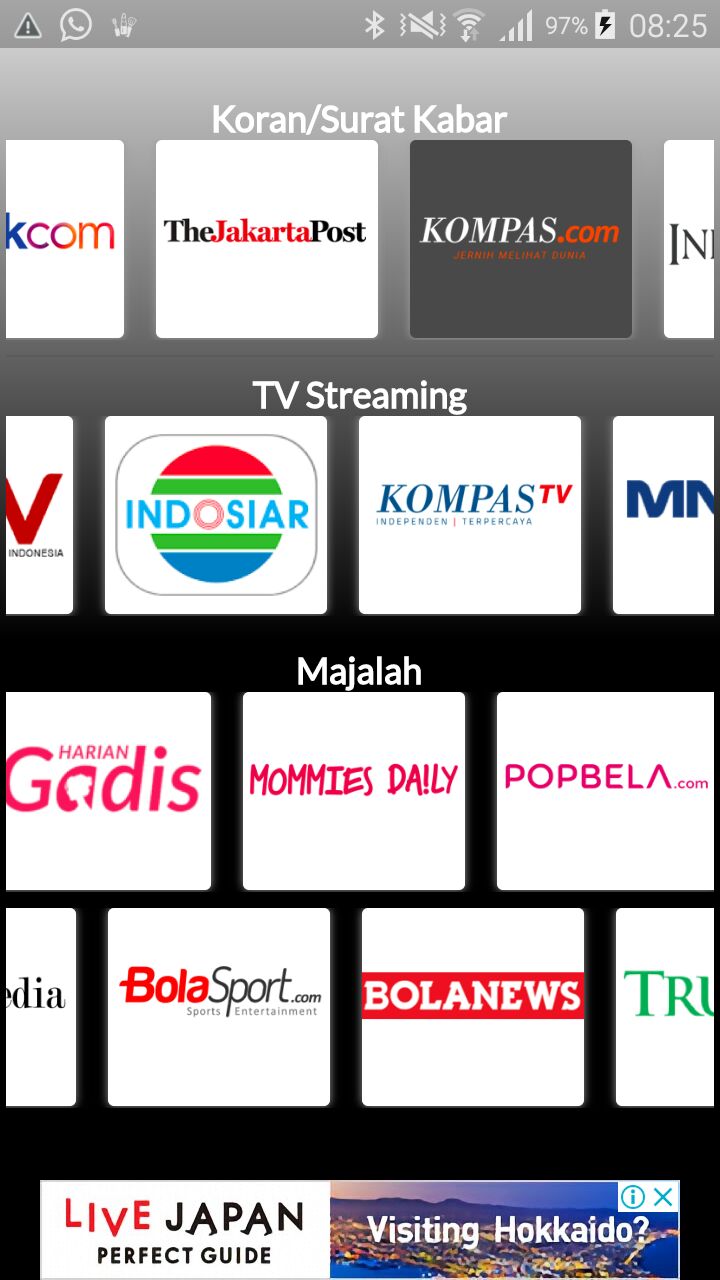720x1280 pixels.
Task: Open the KOMPAS.com newspaper tile
Action: (521, 239)
